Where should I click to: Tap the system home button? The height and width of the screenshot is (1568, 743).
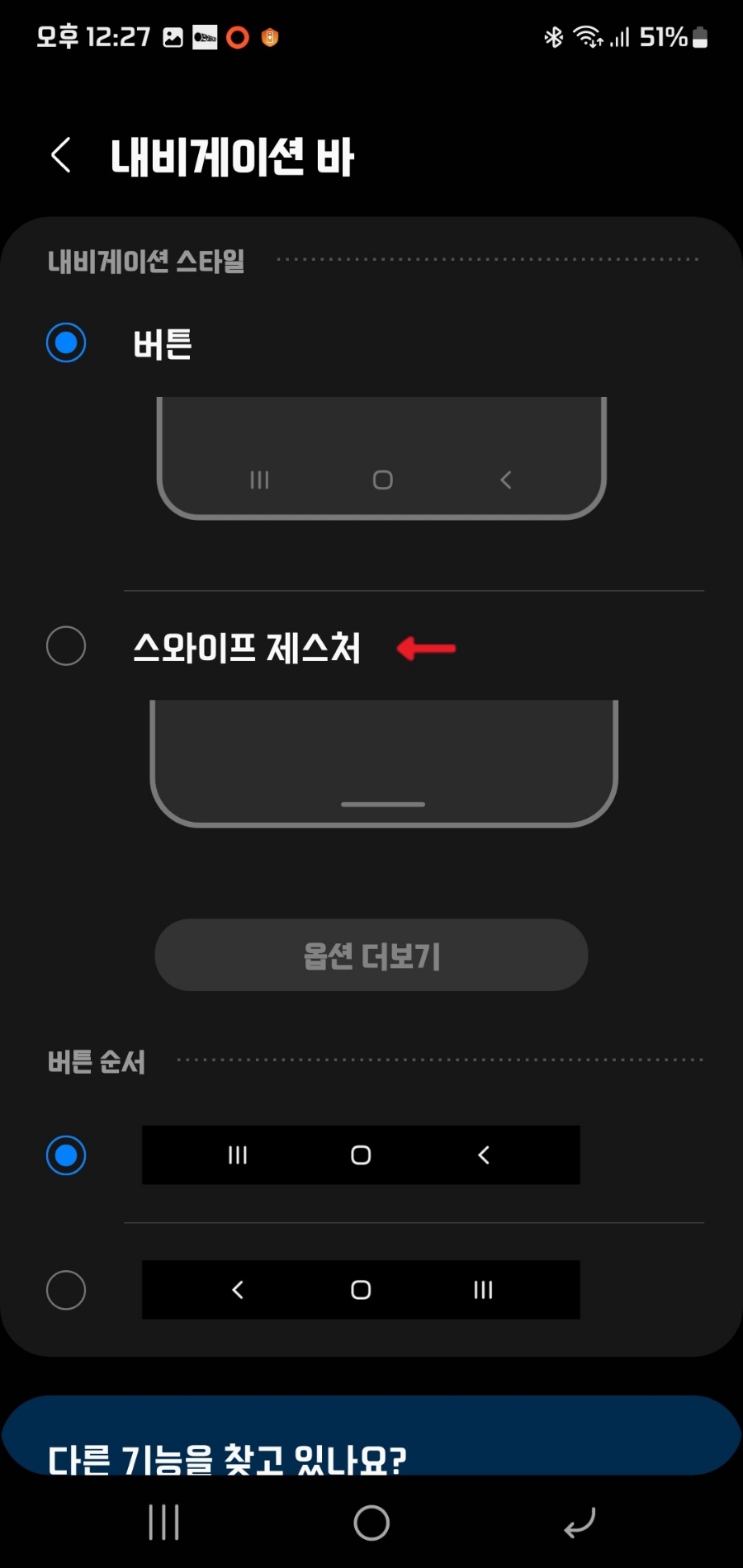pos(371,1523)
